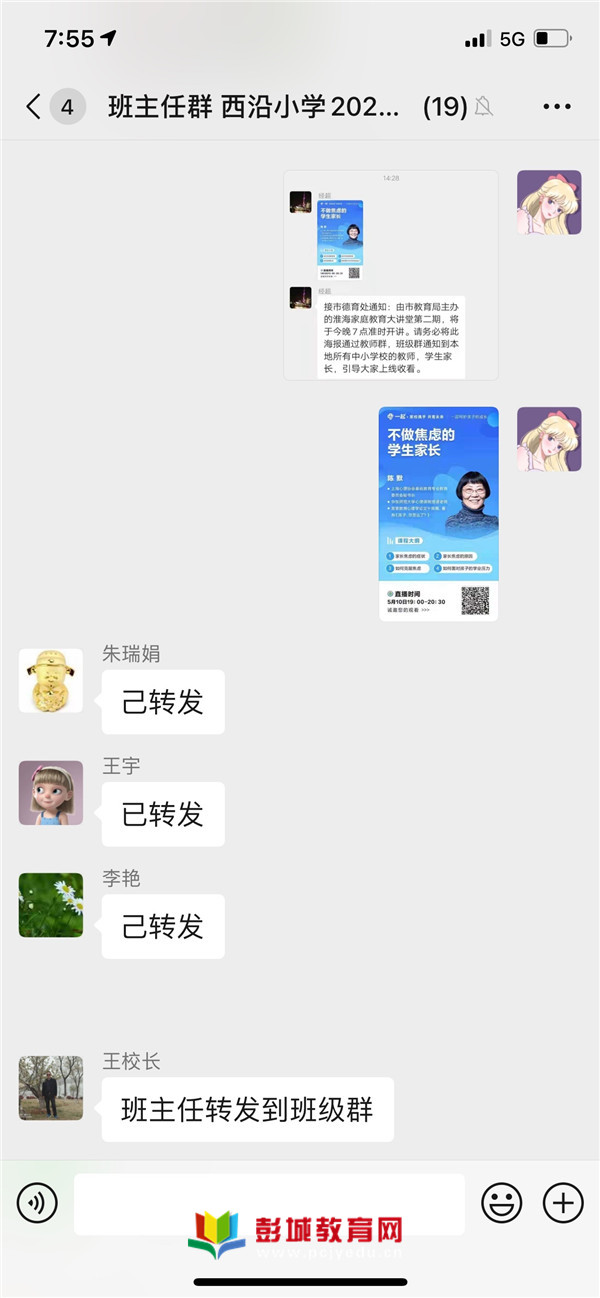
Task: Open 朱瑞娟's profile avatar
Action: click(x=51, y=680)
